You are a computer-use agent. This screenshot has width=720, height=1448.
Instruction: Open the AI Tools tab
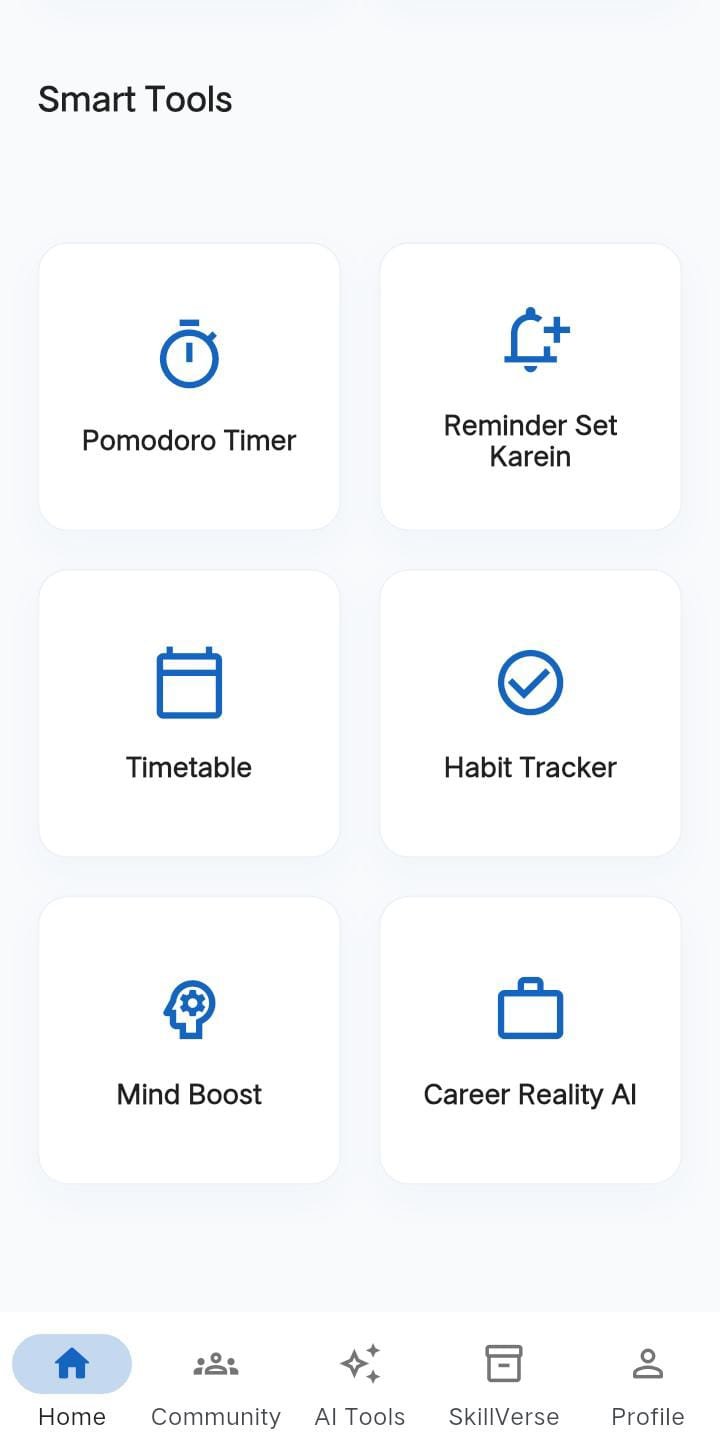(360, 1385)
